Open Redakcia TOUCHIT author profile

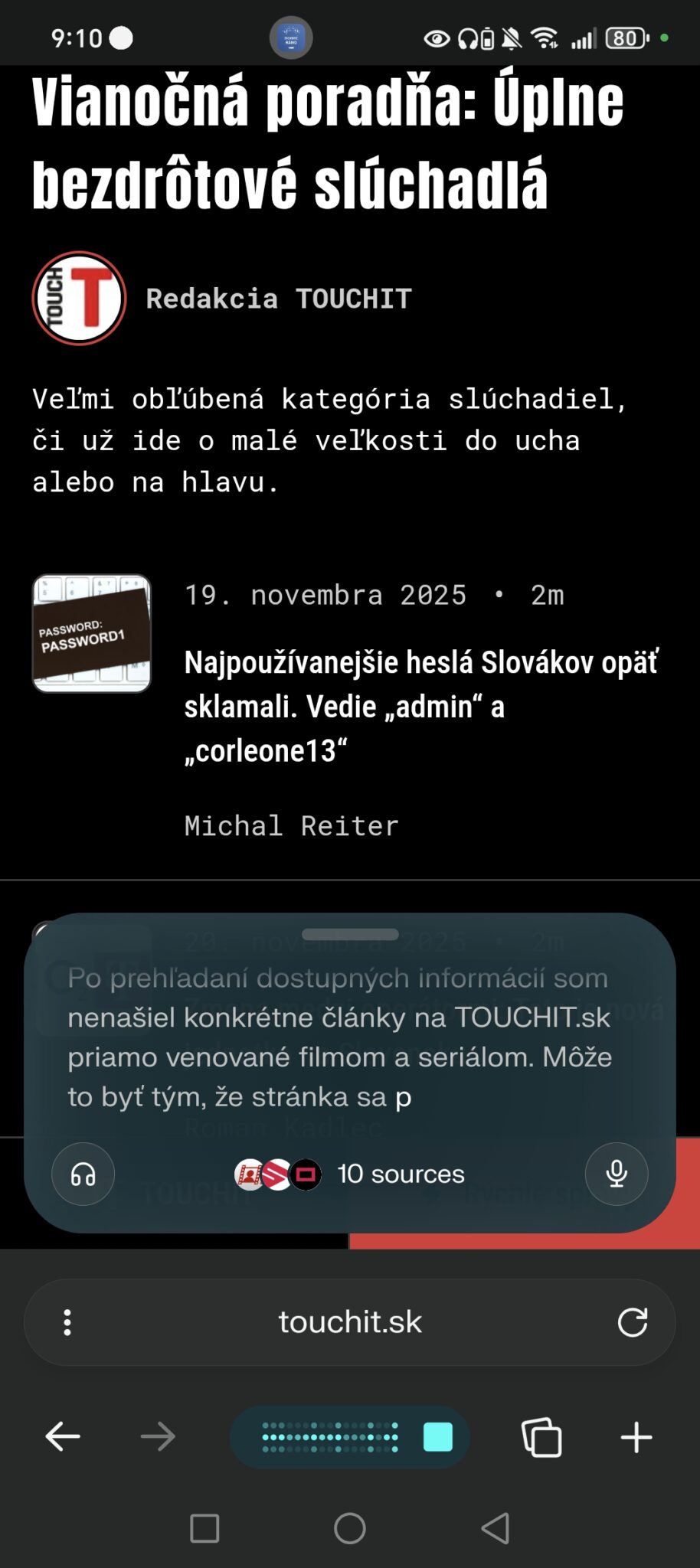click(279, 299)
